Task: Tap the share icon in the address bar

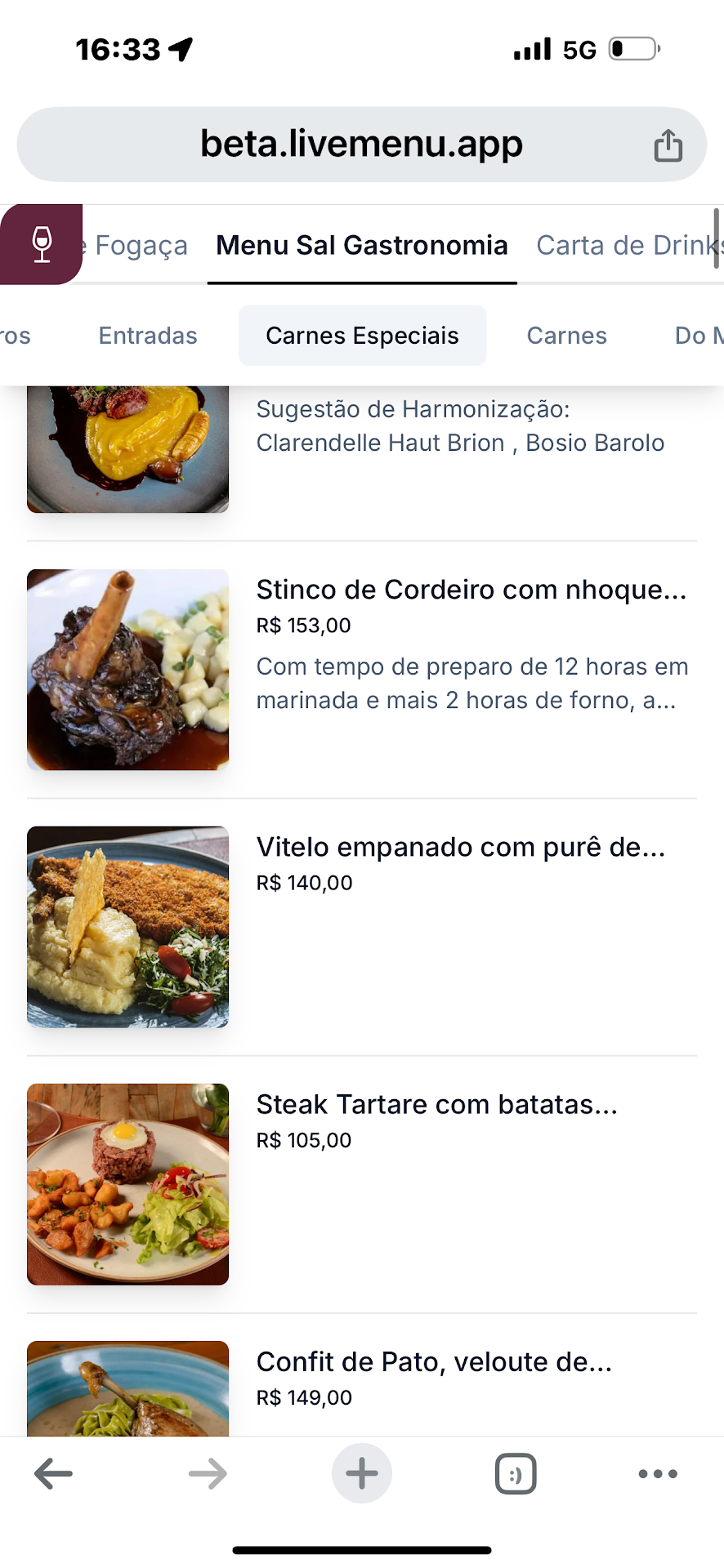Action: [x=668, y=145]
